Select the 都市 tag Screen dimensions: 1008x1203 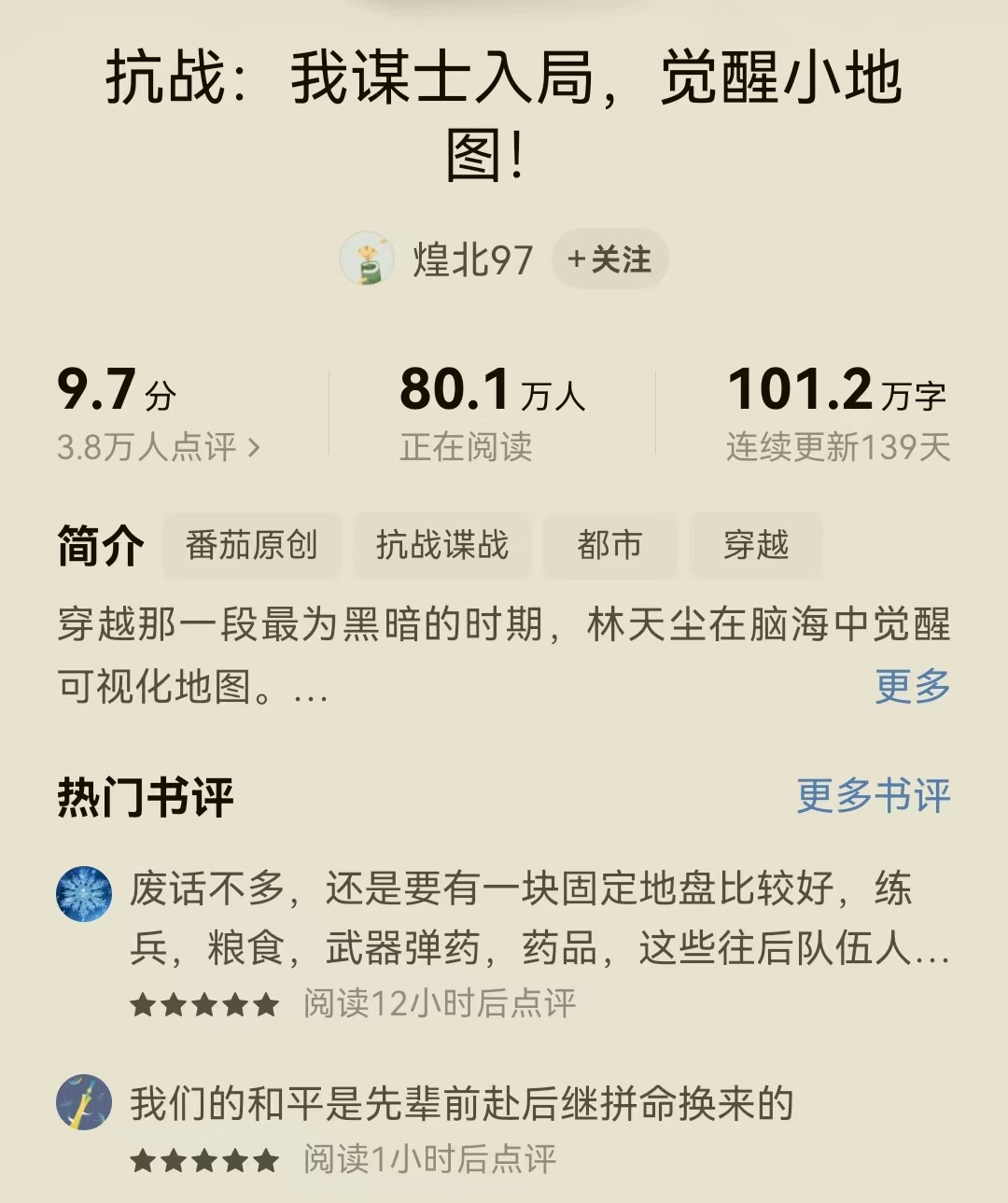coord(609,544)
